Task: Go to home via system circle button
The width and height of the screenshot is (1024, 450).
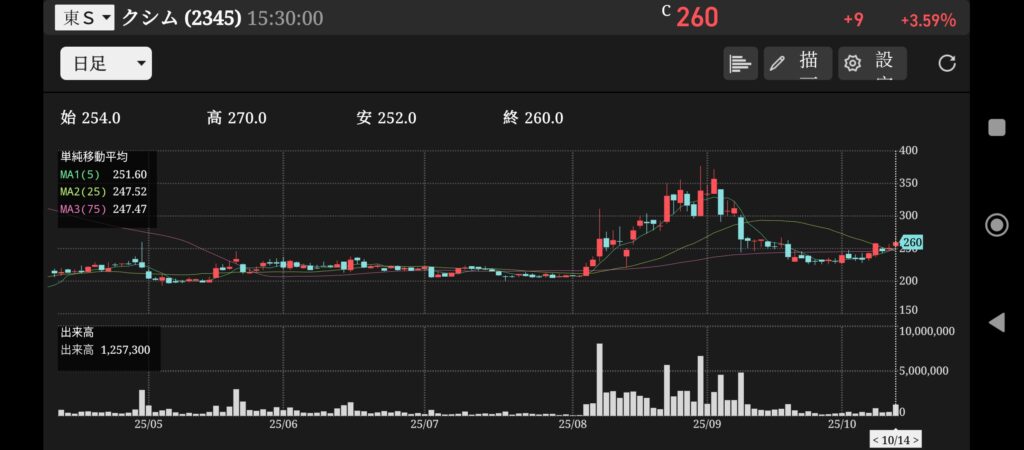Action: click(996, 224)
